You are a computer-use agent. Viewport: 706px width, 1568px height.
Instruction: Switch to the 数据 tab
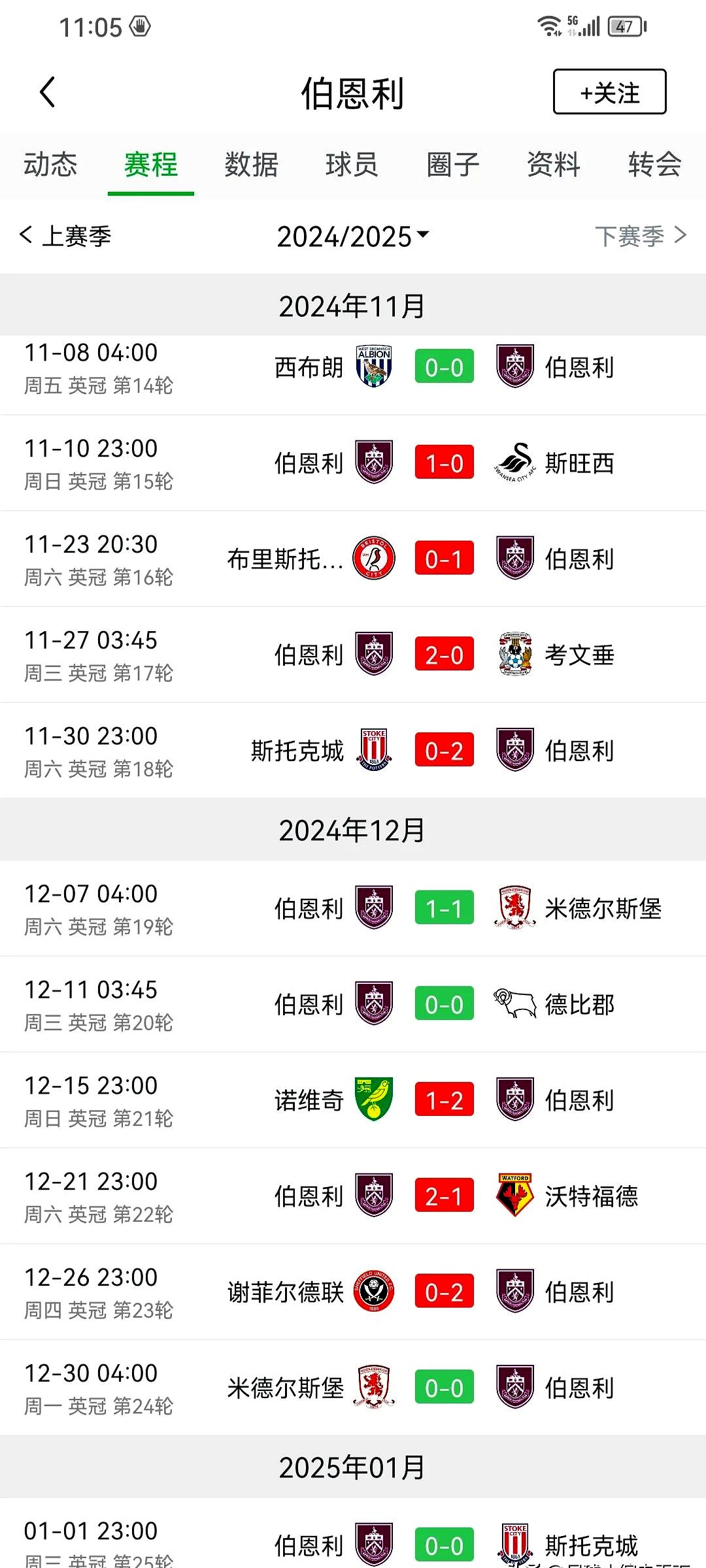(251, 165)
